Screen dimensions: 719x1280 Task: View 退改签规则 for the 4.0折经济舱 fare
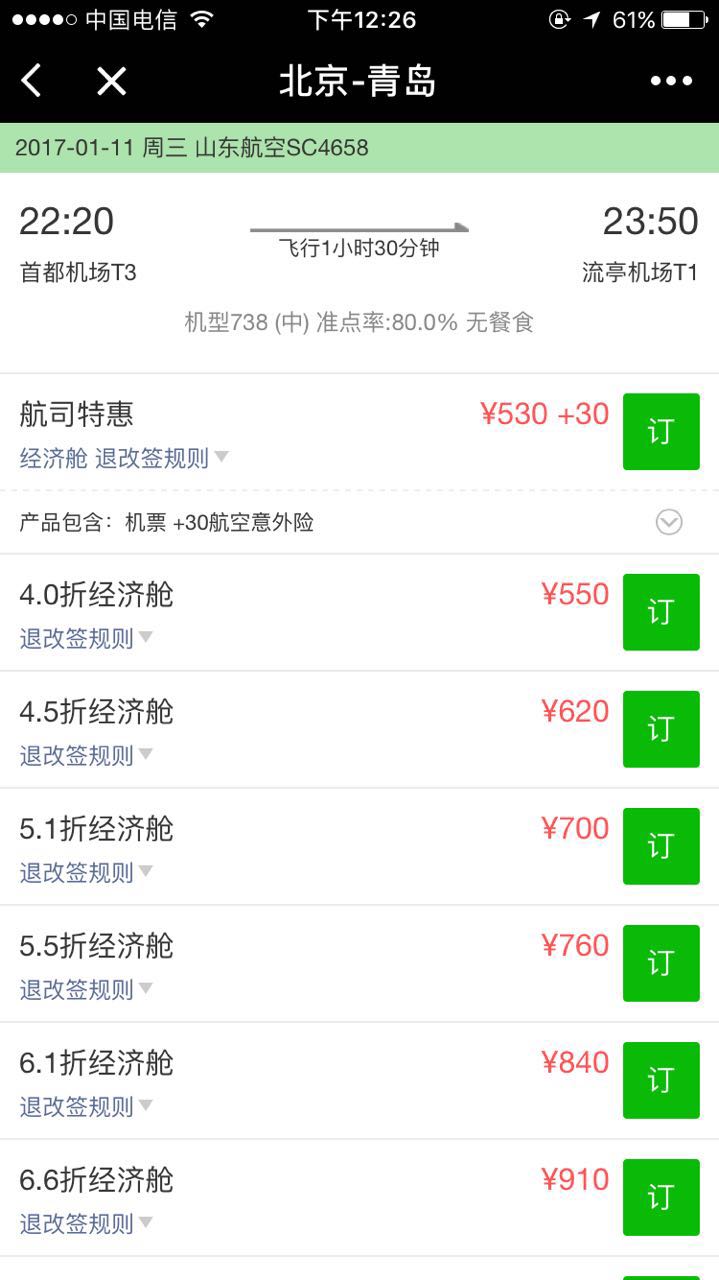(86, 638)
